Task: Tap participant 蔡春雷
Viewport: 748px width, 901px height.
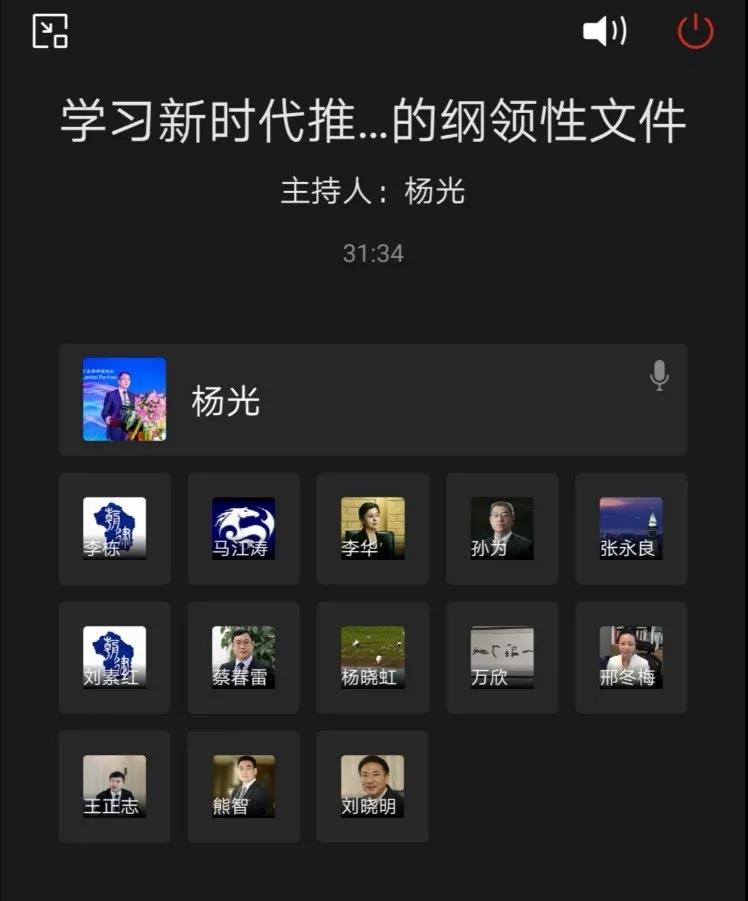Action: click(x=243, y=658)
